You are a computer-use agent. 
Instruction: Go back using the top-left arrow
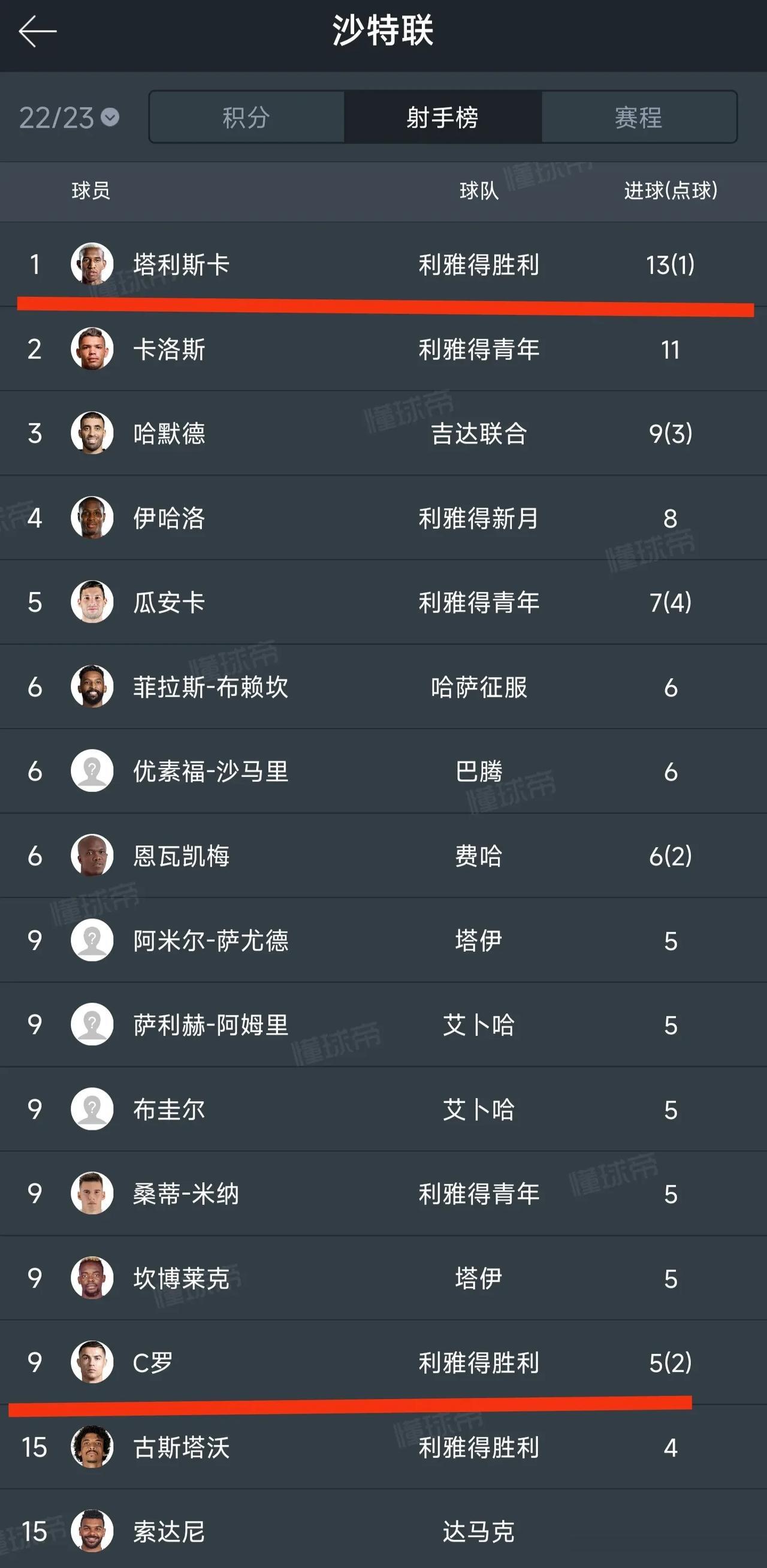(38, 32)
